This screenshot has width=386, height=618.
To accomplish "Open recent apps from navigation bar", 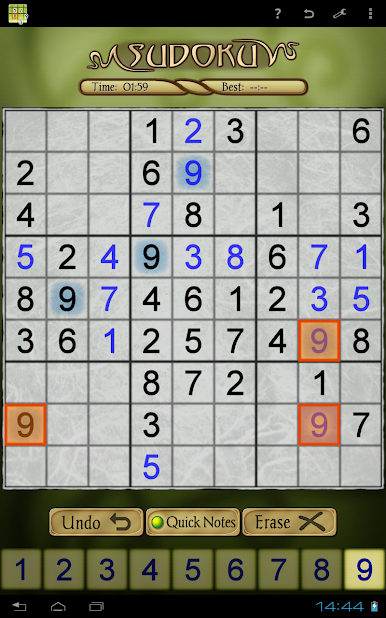I will [x=96, y=606].
